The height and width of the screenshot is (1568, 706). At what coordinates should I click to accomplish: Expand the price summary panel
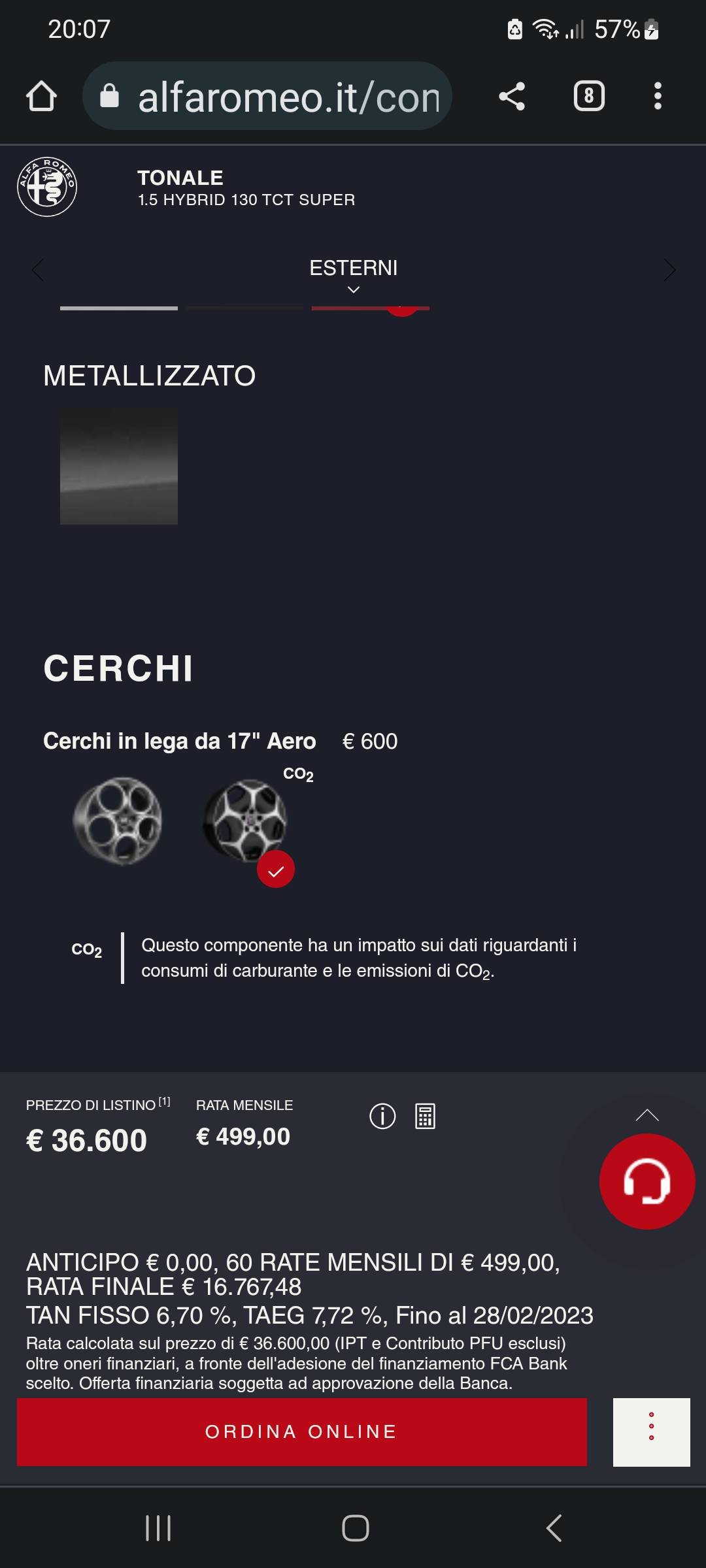pos(647,1115)
